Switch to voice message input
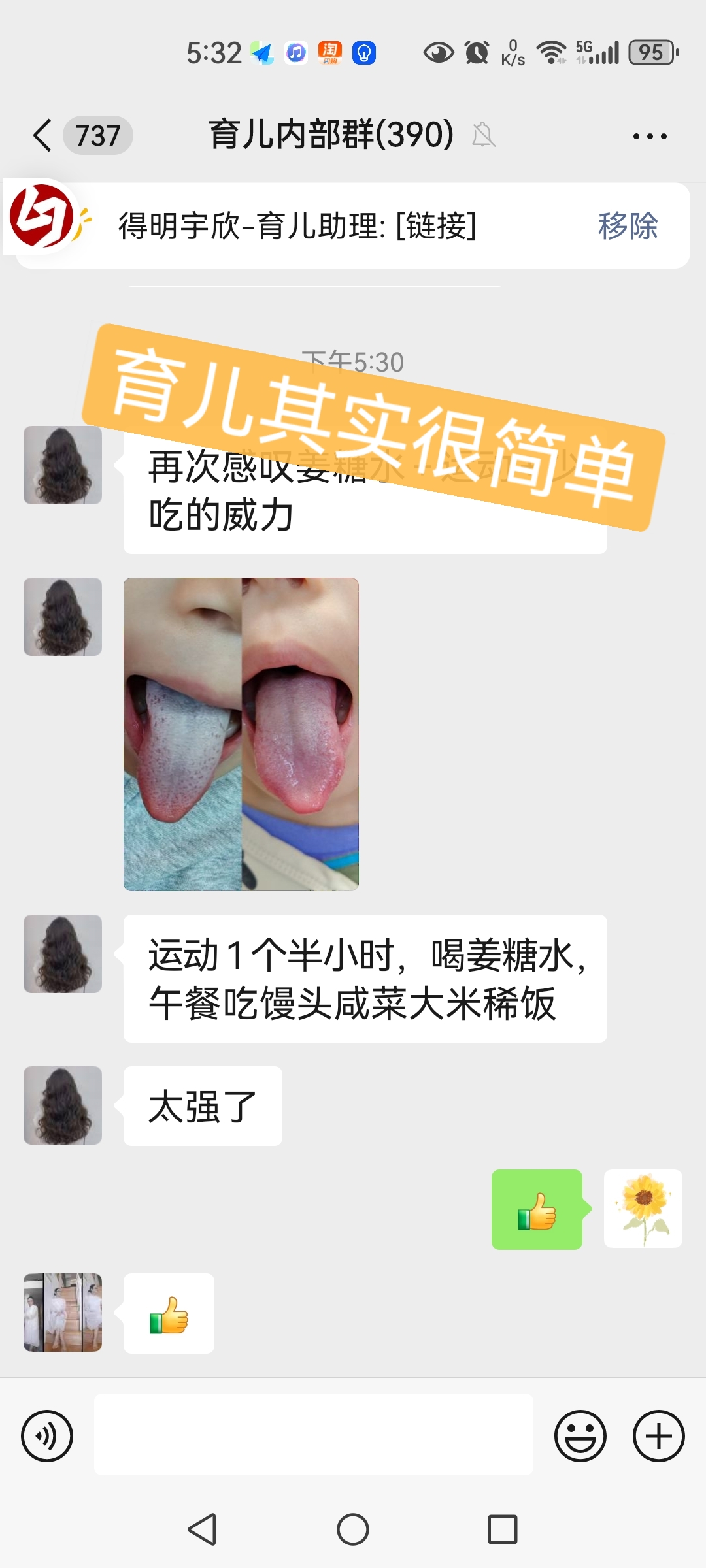The height and width of the screenshot is (1568, 706). 47,1435
